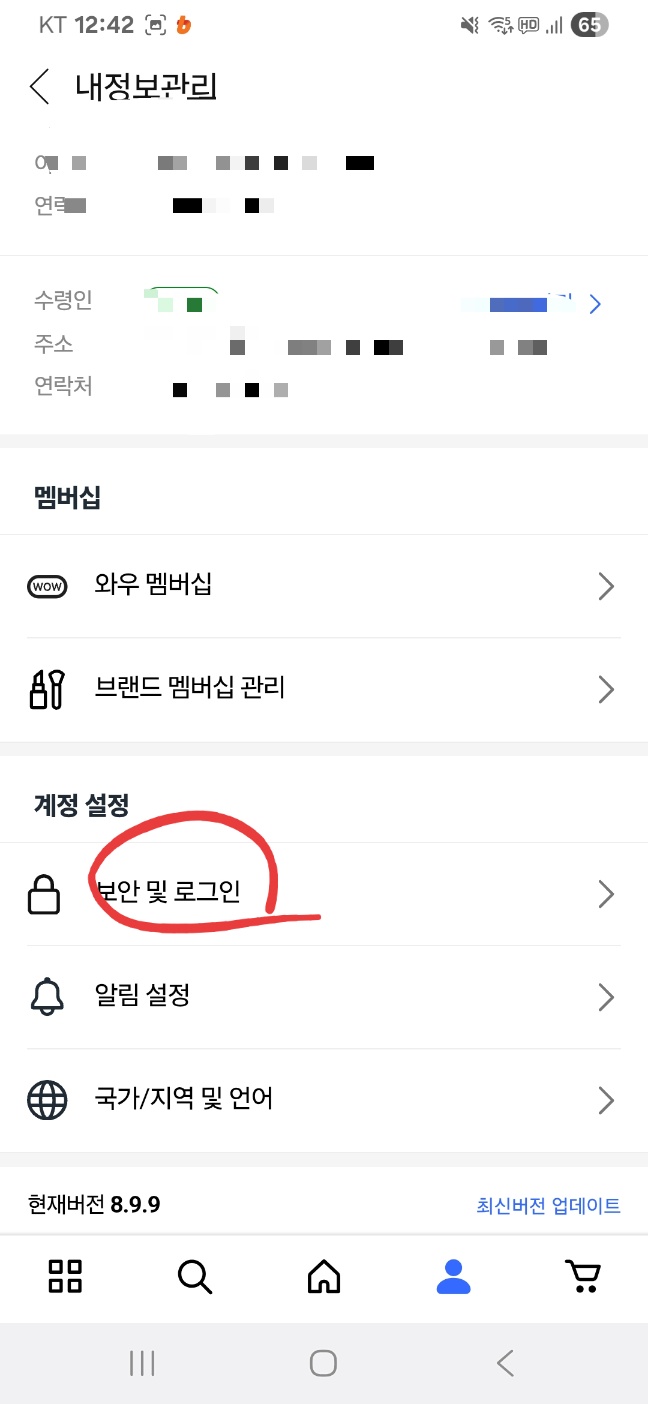Tap 최신버전 업데이트 link

548,1205
